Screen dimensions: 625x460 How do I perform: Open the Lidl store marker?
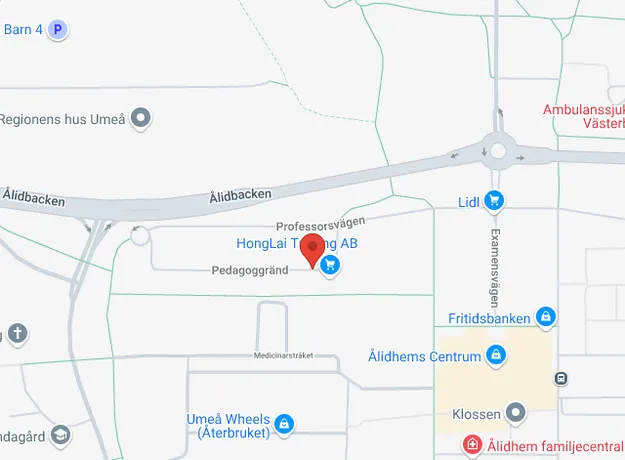point(493,201)
